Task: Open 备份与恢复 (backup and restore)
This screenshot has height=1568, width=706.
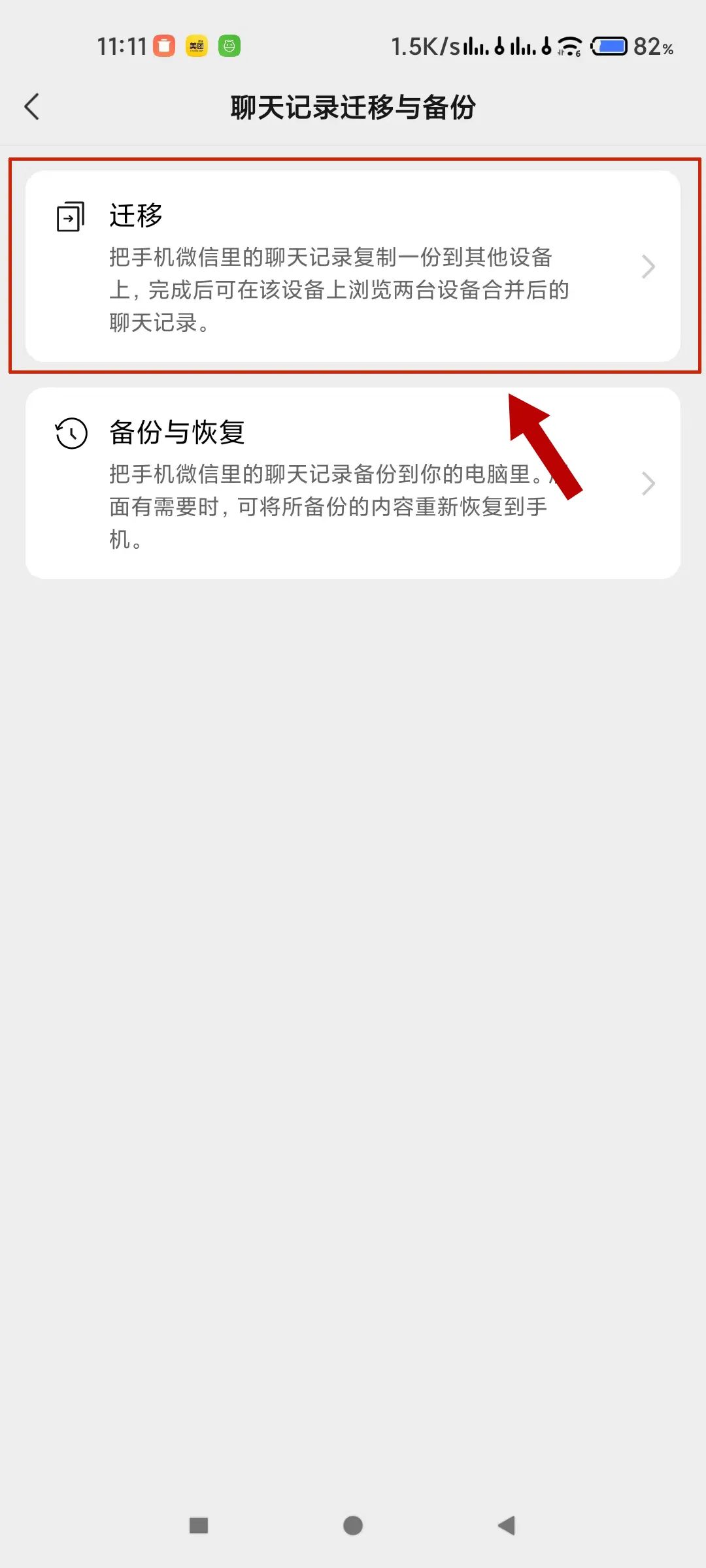Action: point(353,483)
